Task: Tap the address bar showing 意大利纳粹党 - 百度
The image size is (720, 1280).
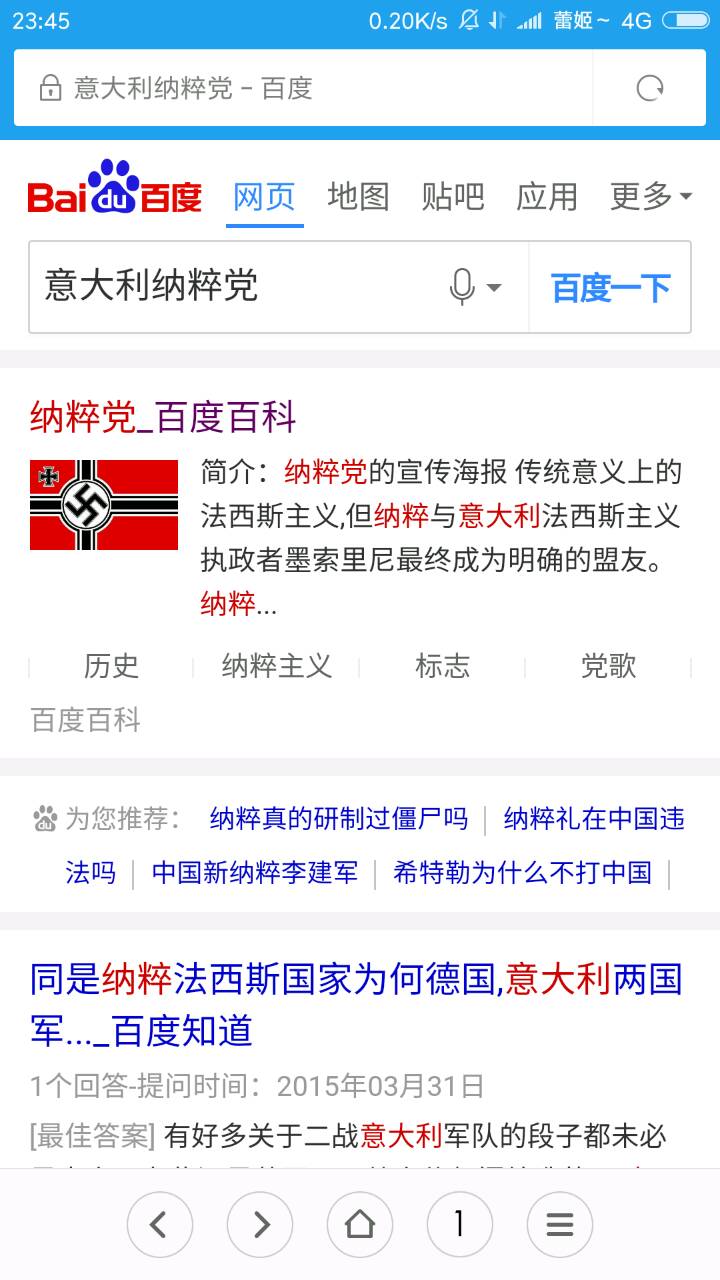Action: 300,89
